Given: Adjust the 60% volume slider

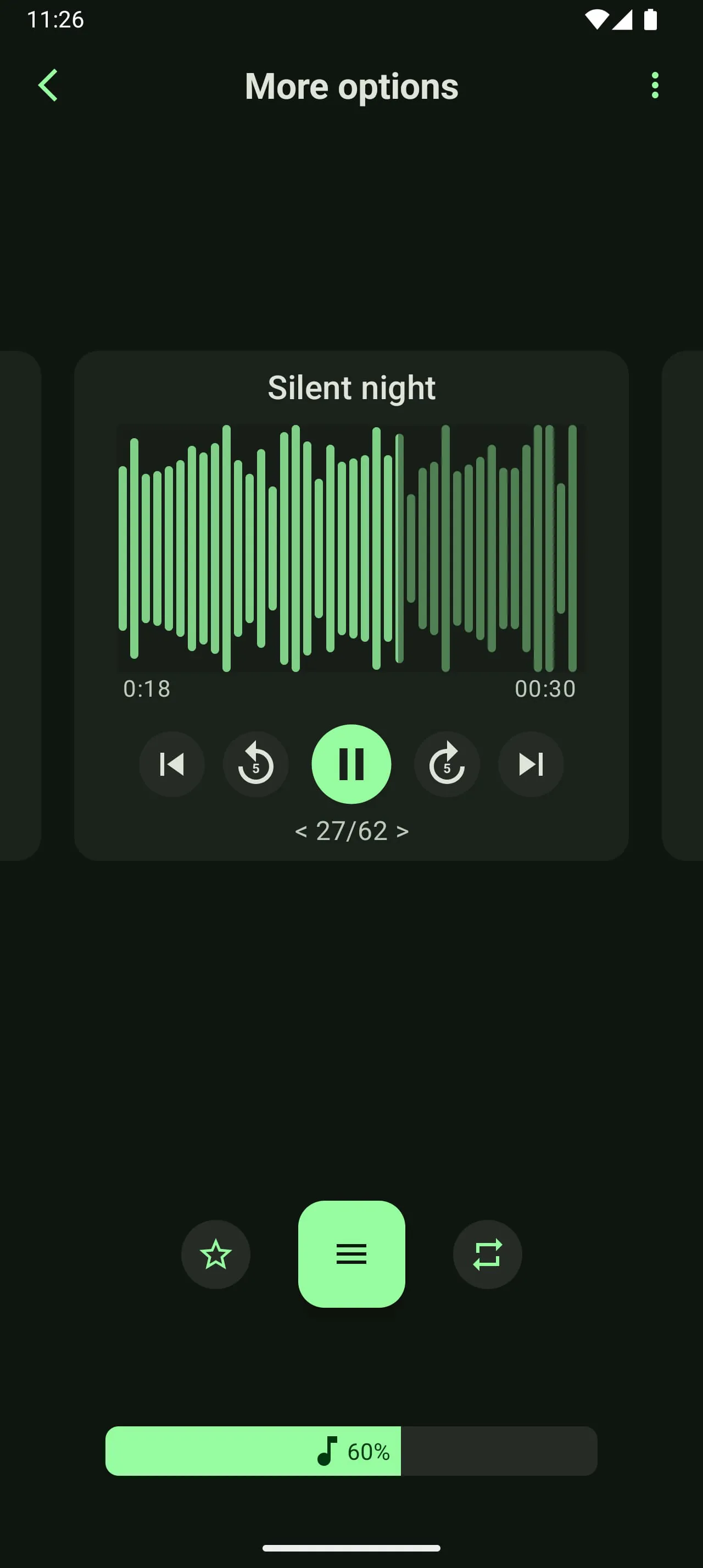Looking at the screenshot, I should (x=352, y=1451).
